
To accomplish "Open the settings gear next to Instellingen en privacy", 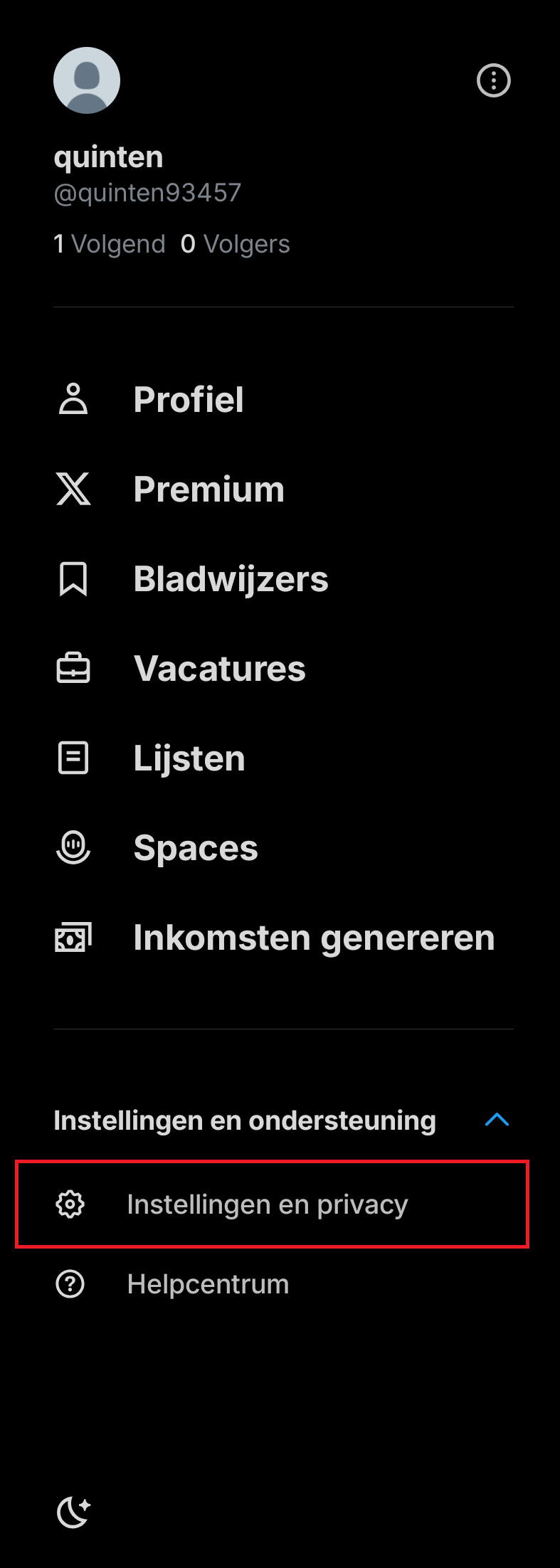I will pos(70,1204).
